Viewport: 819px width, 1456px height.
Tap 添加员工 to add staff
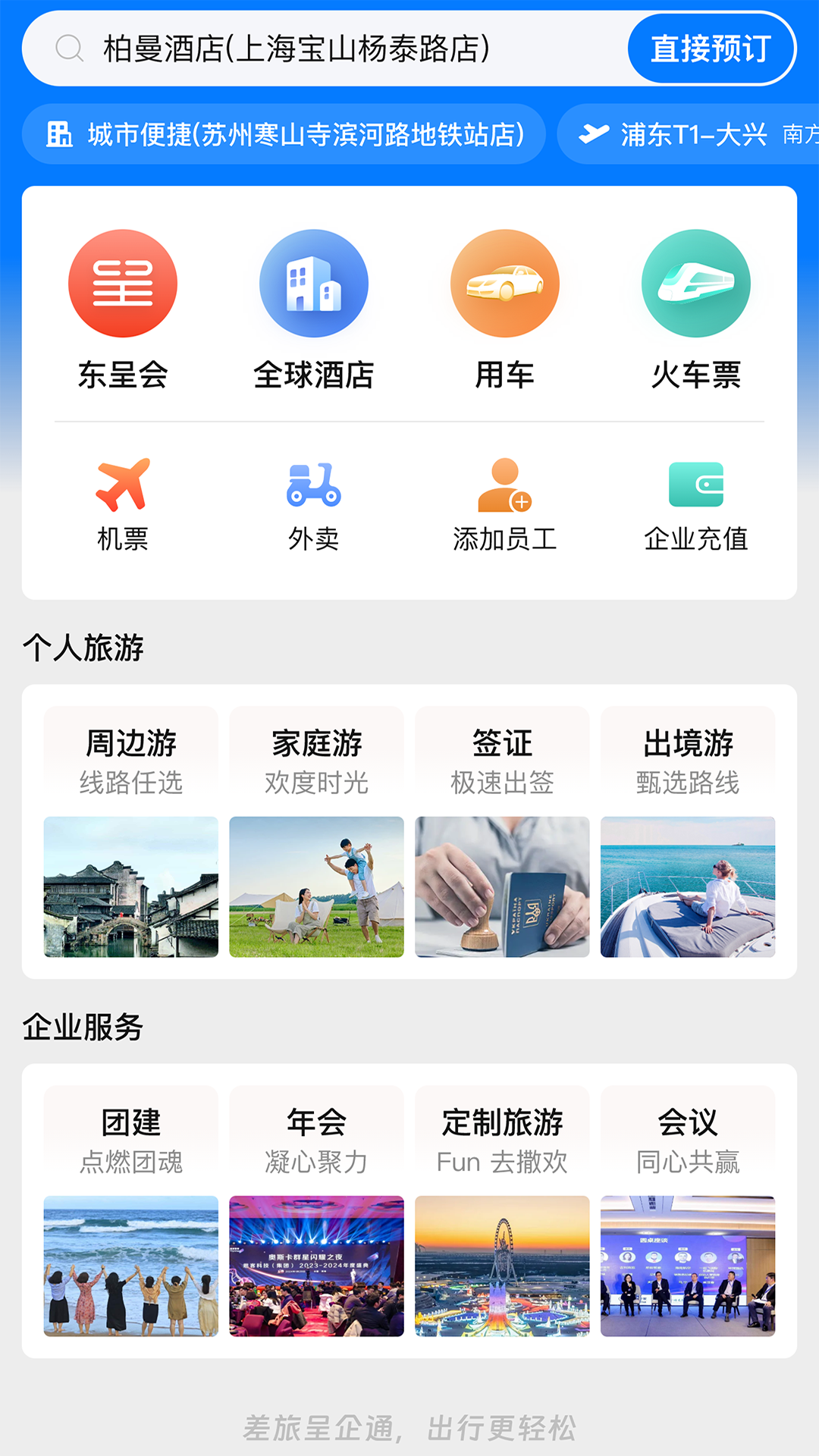point(505,504)
